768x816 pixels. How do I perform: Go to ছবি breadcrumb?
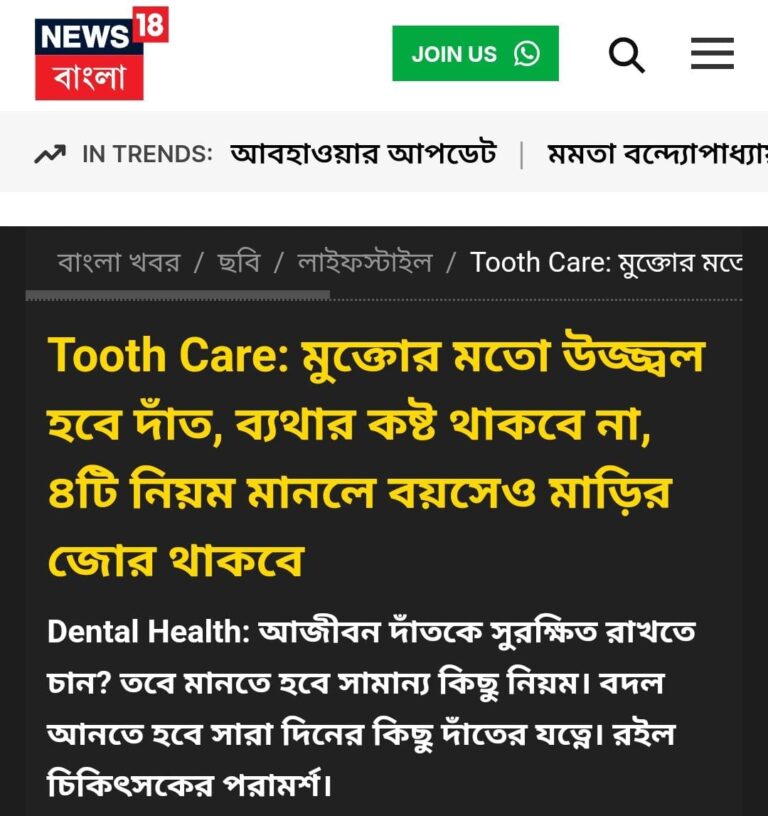pyautogui.click(x=238, y=263)
